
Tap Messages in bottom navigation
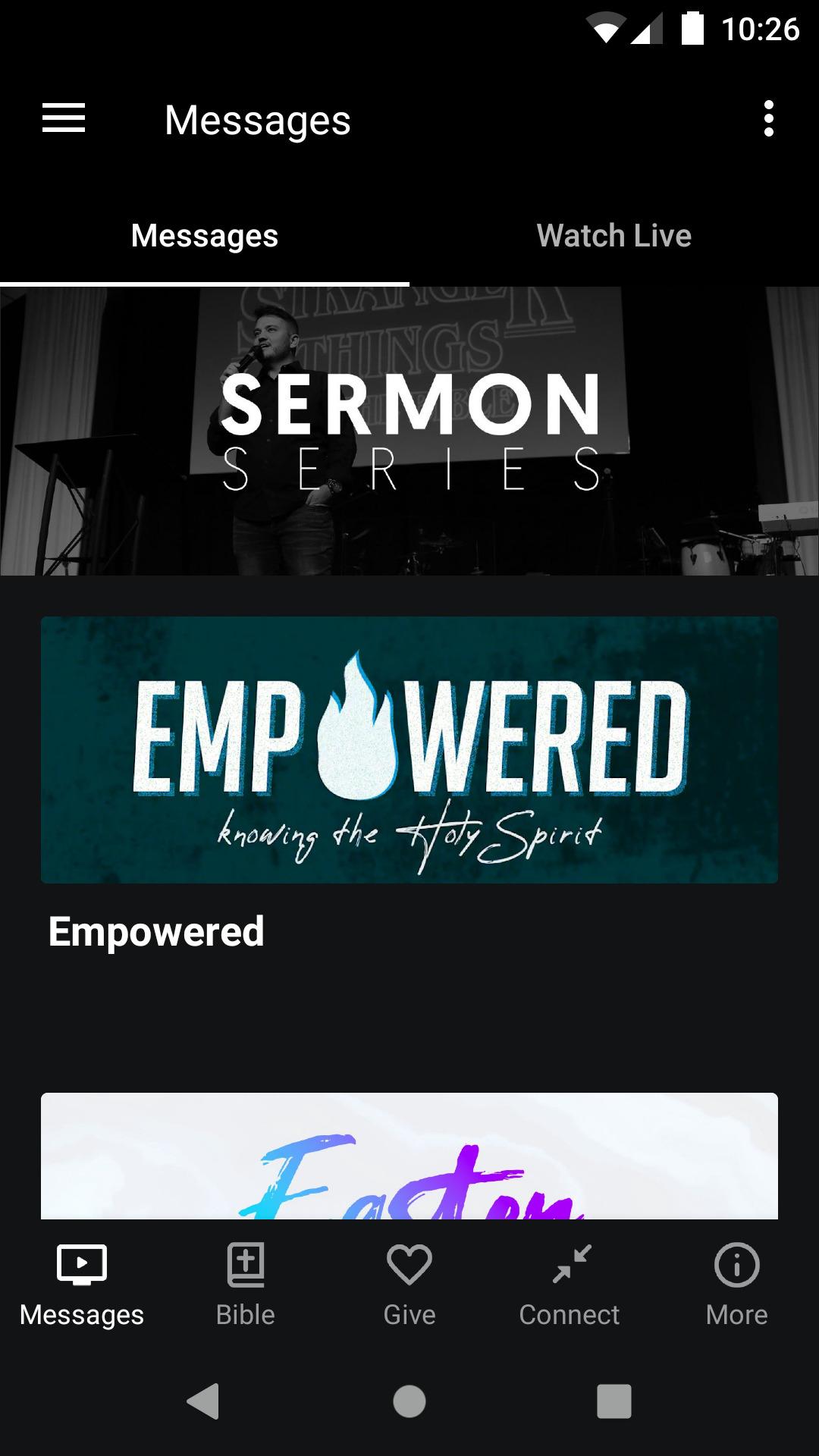pyautogui.click(x=82, y=1285)
